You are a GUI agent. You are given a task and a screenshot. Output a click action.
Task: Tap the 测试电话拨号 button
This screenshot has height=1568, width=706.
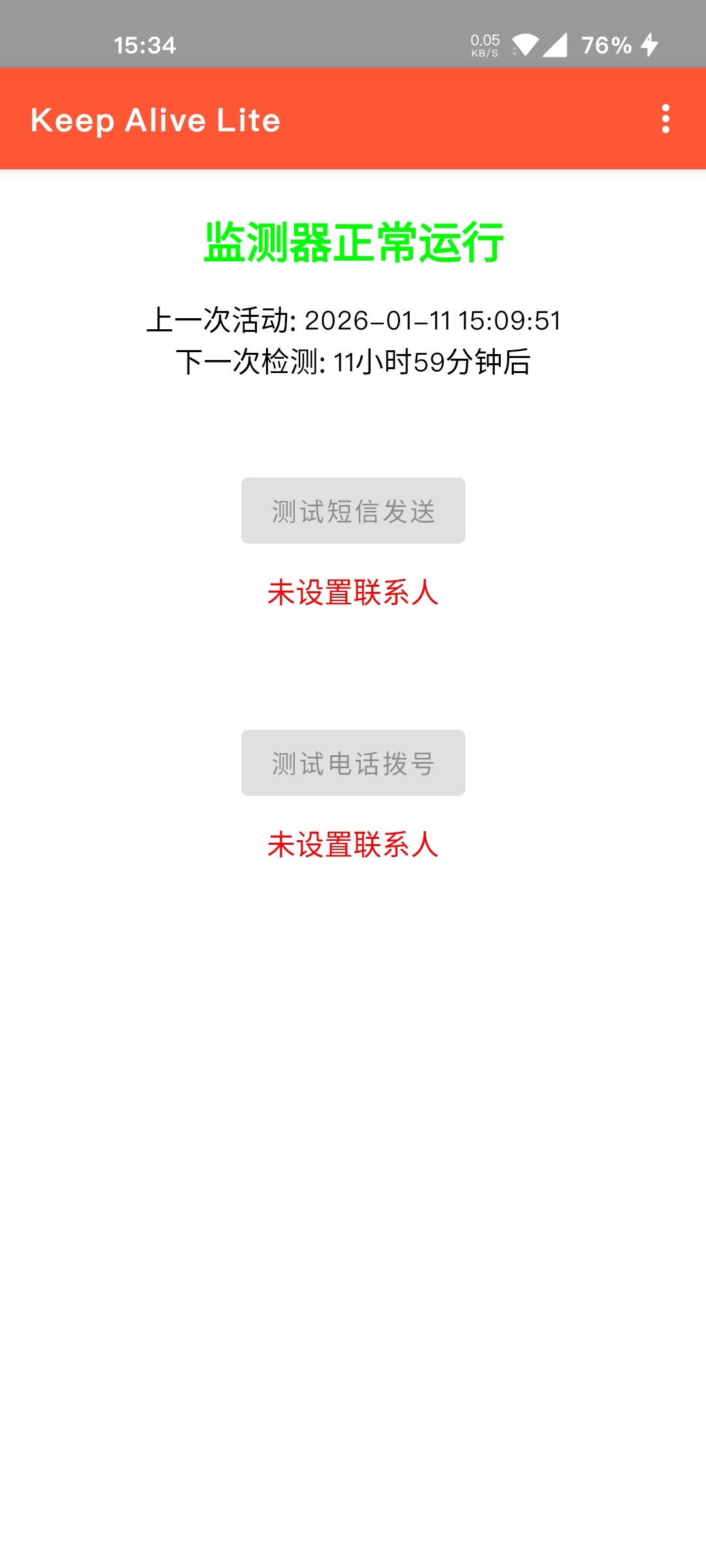tap(353, 762)
